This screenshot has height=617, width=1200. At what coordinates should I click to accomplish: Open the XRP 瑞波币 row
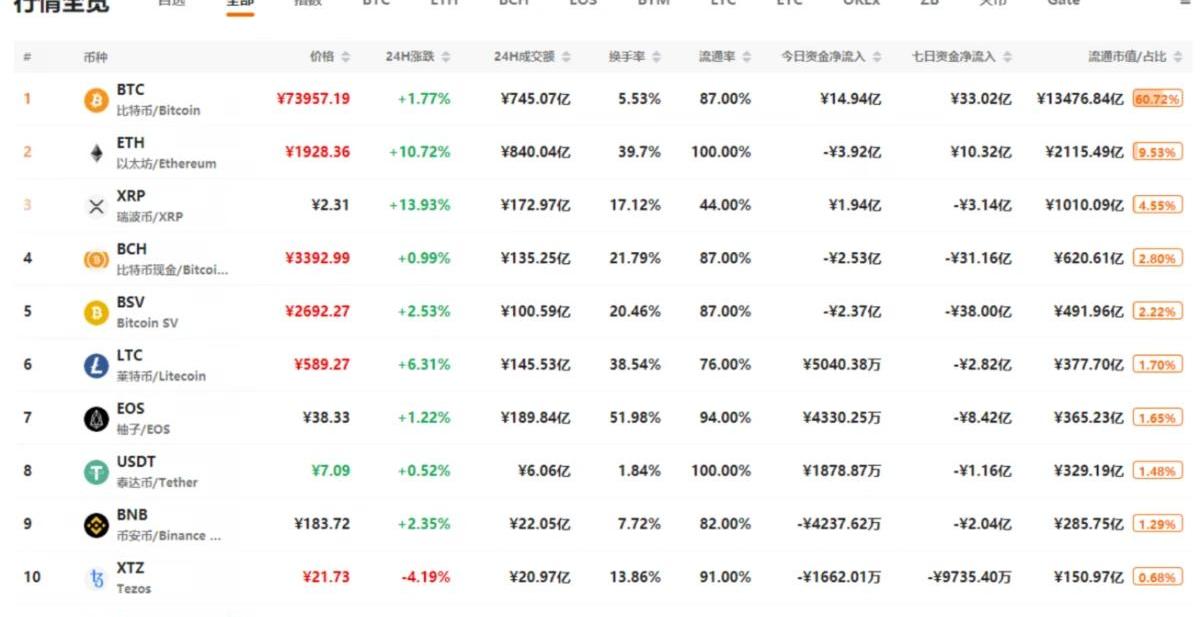130,205
